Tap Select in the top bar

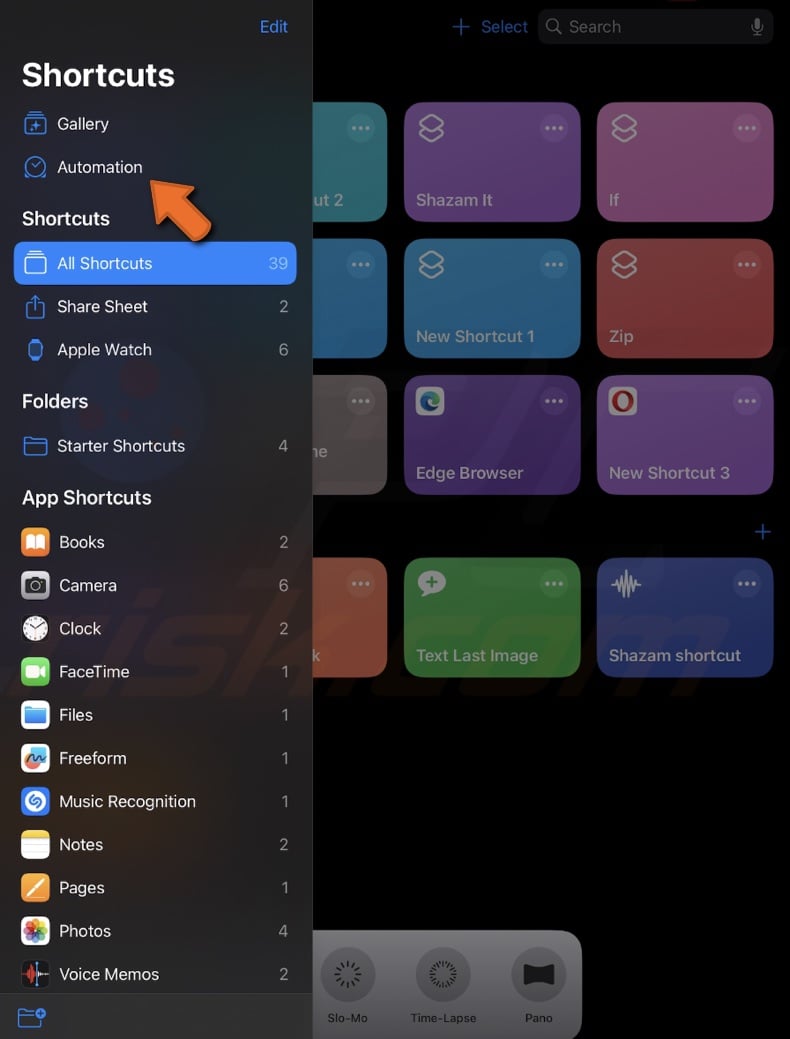click(x=504, y=27)
